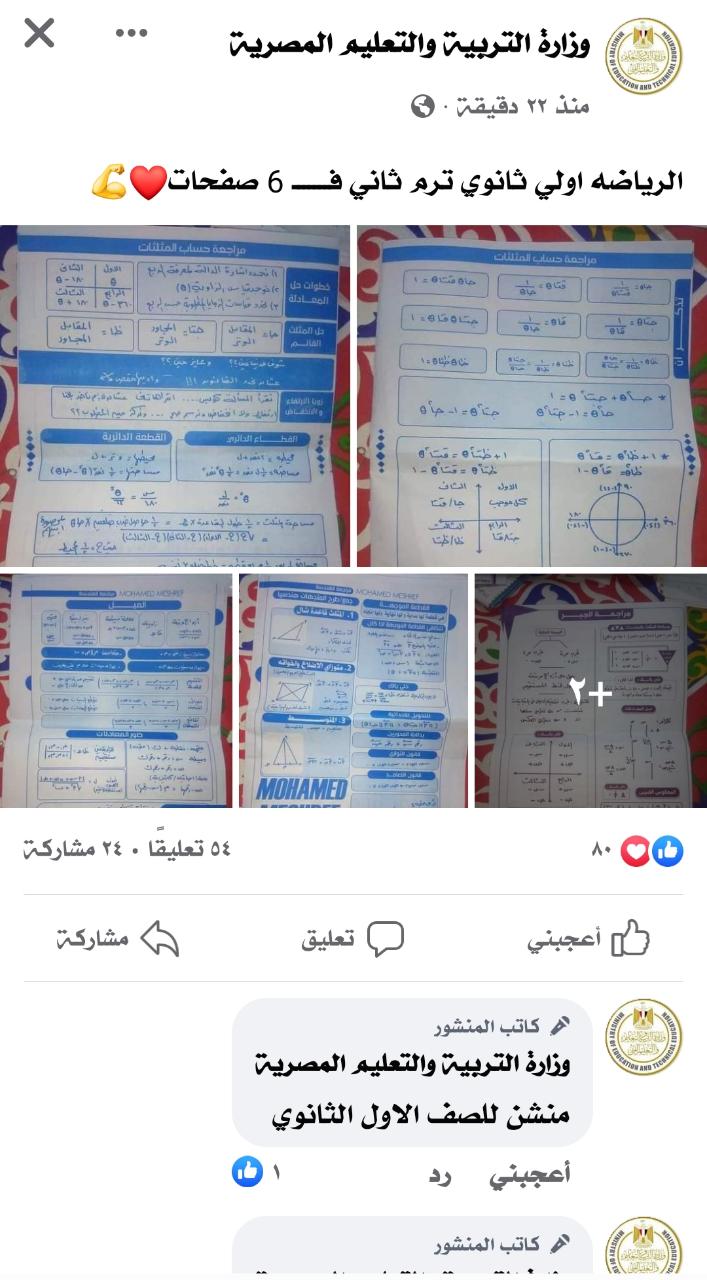Open second photo with handwritten equation steps

click(x=175, y=396)
